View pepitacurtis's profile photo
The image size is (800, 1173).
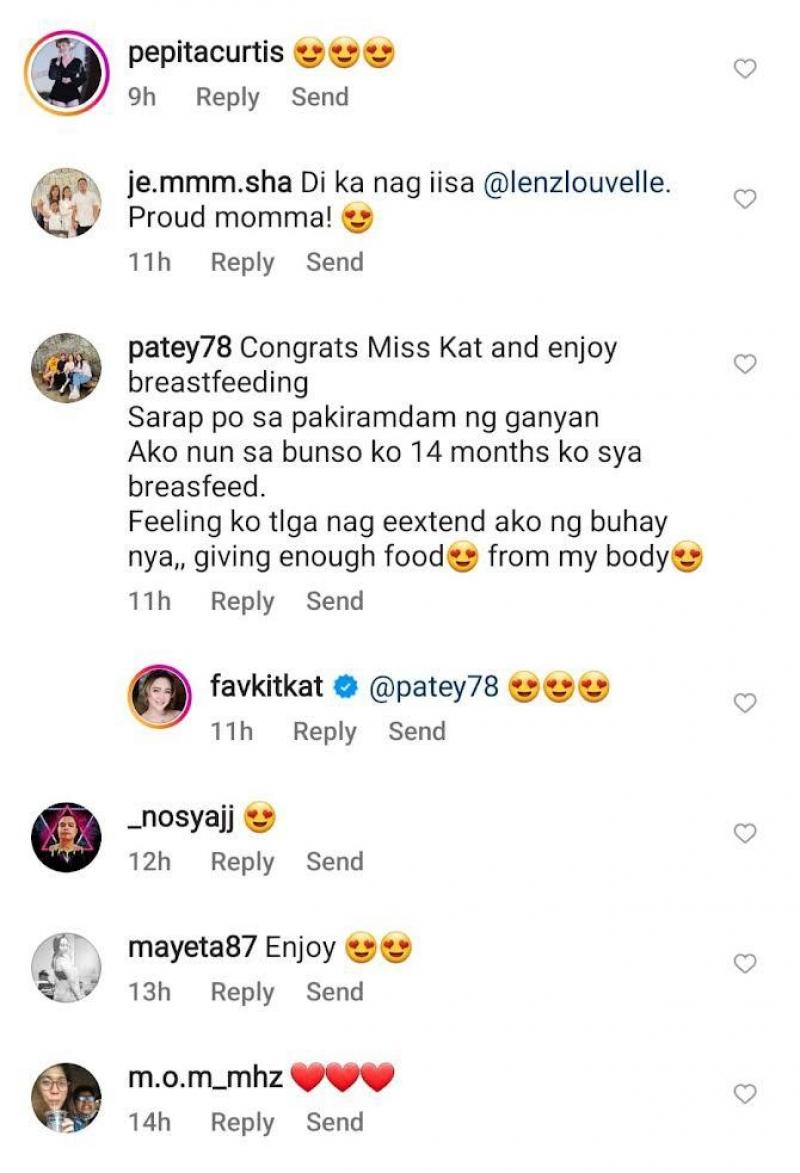point(66,70)
